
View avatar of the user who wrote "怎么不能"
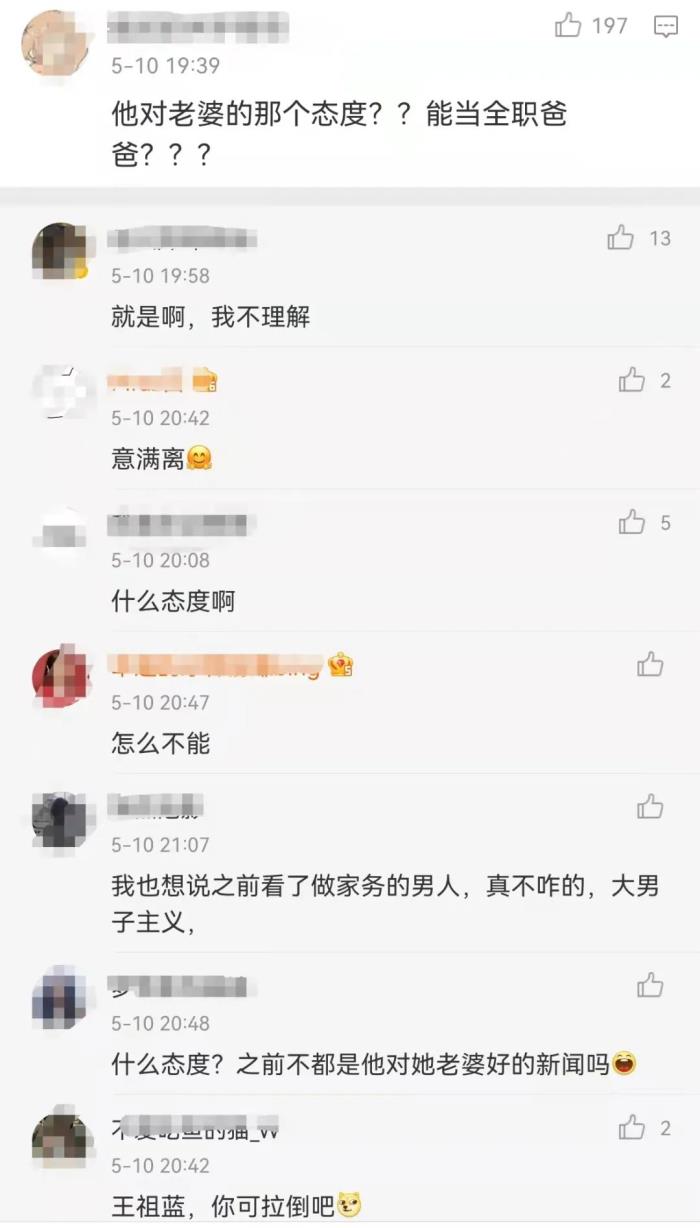[x=62, y=677]
